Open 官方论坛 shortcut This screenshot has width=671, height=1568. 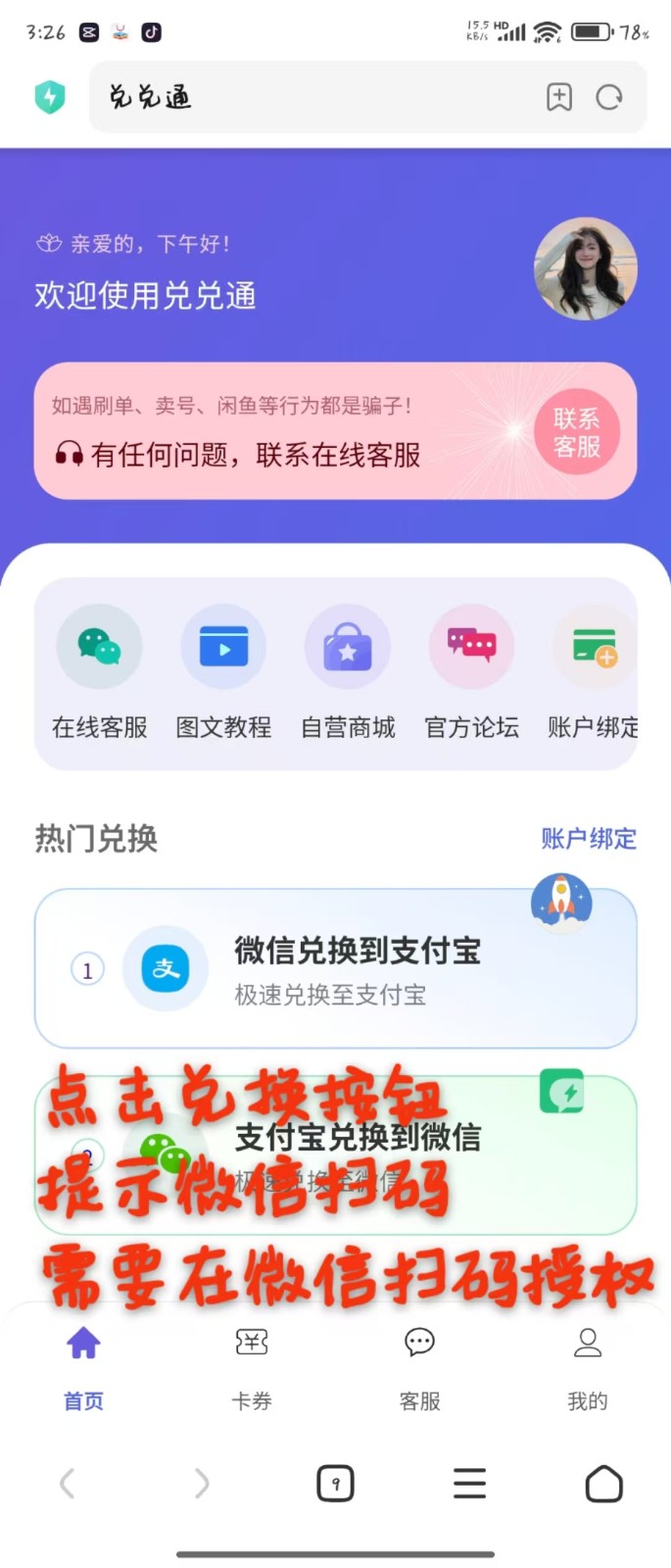coord(471,673)
